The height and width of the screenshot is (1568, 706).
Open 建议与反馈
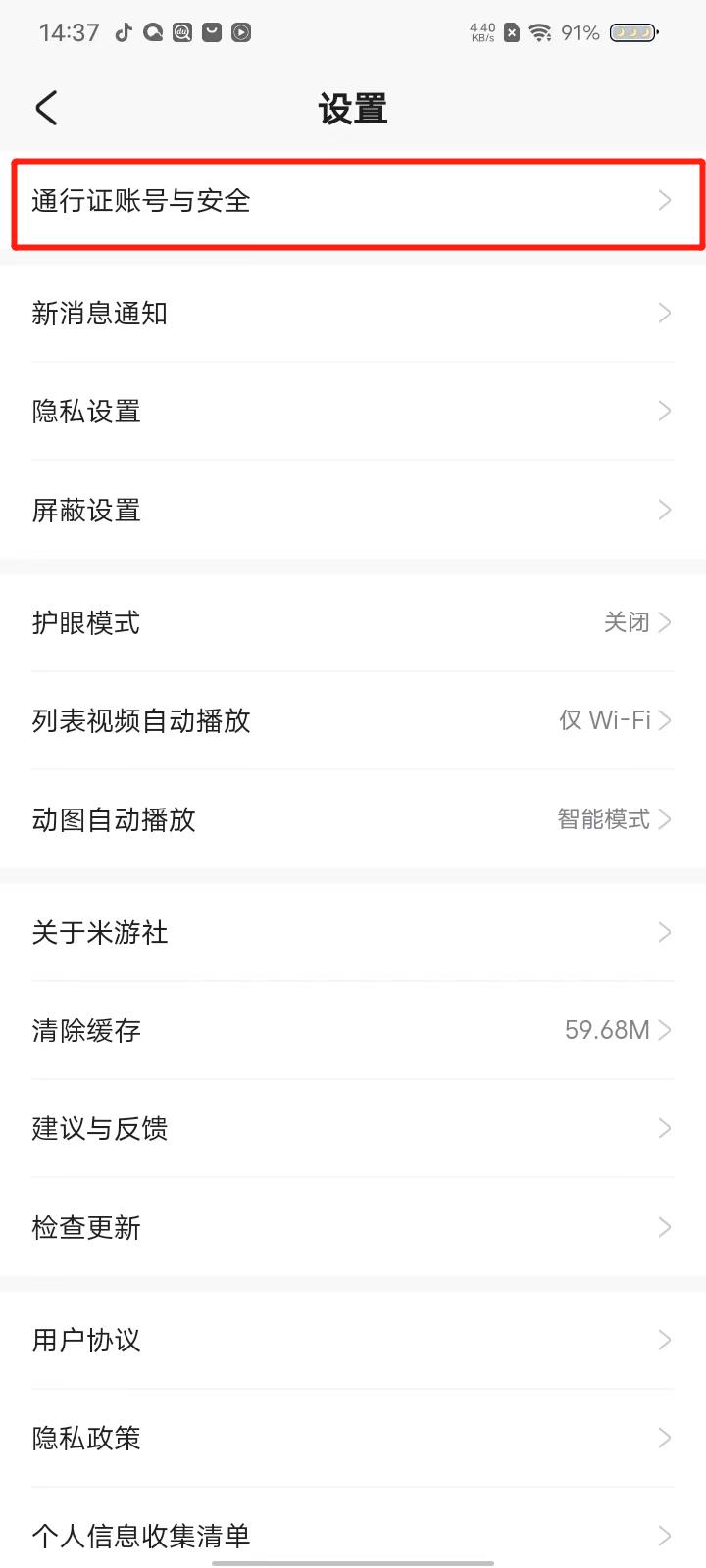[353, 1128]
